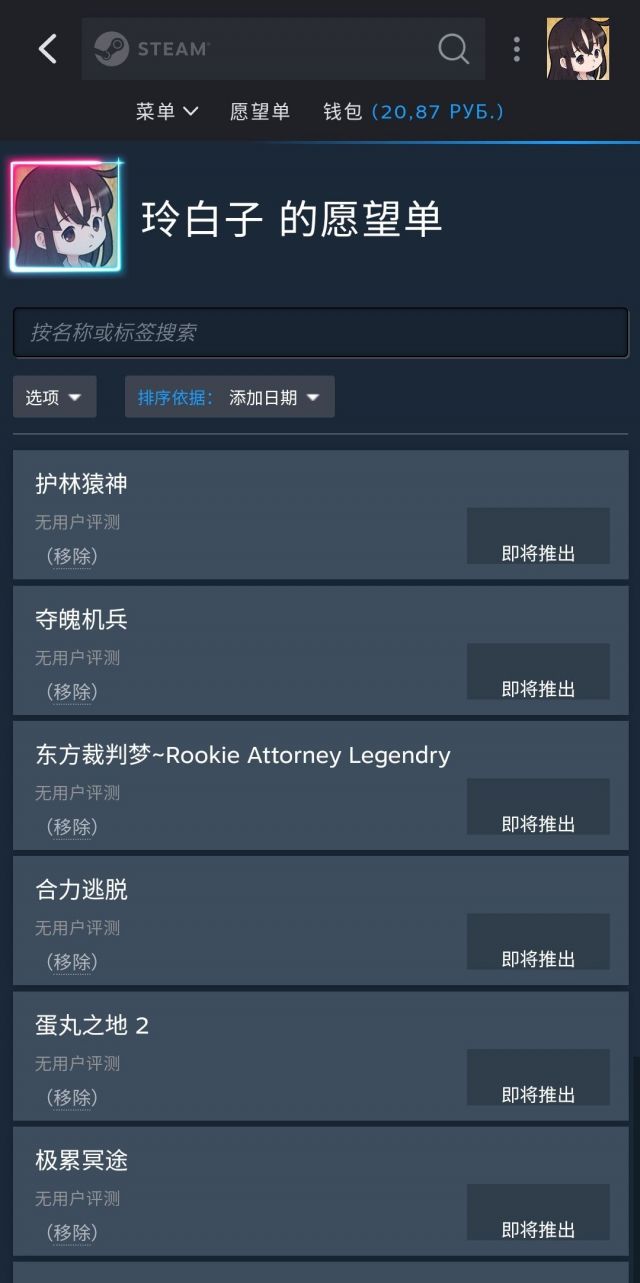Open the 护林猿神 game page
Screen dimensions: 640x1283
tap(82, 484)
